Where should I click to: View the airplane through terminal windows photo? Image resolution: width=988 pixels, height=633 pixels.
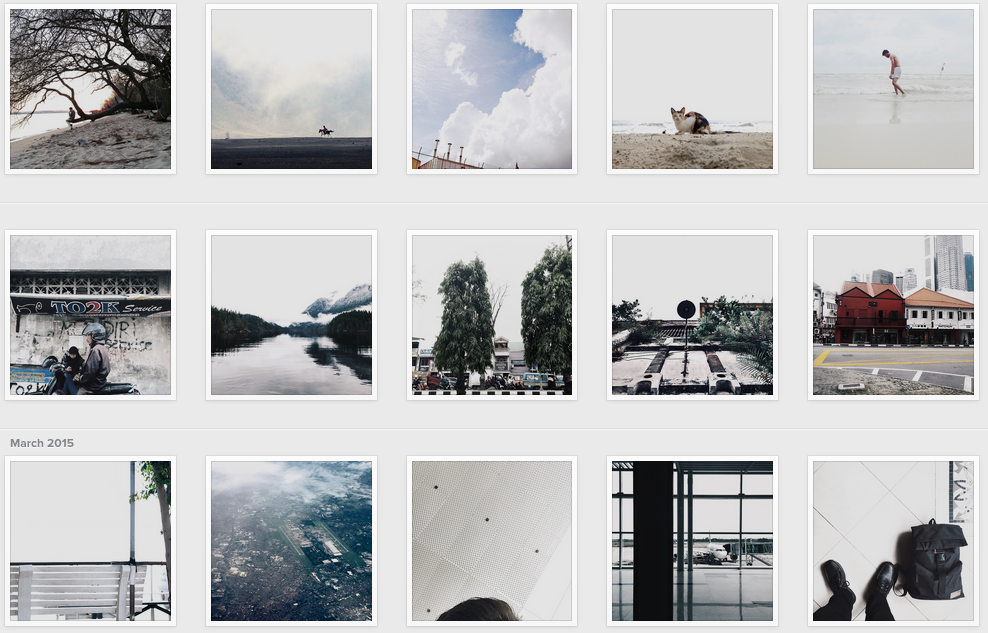692,541
